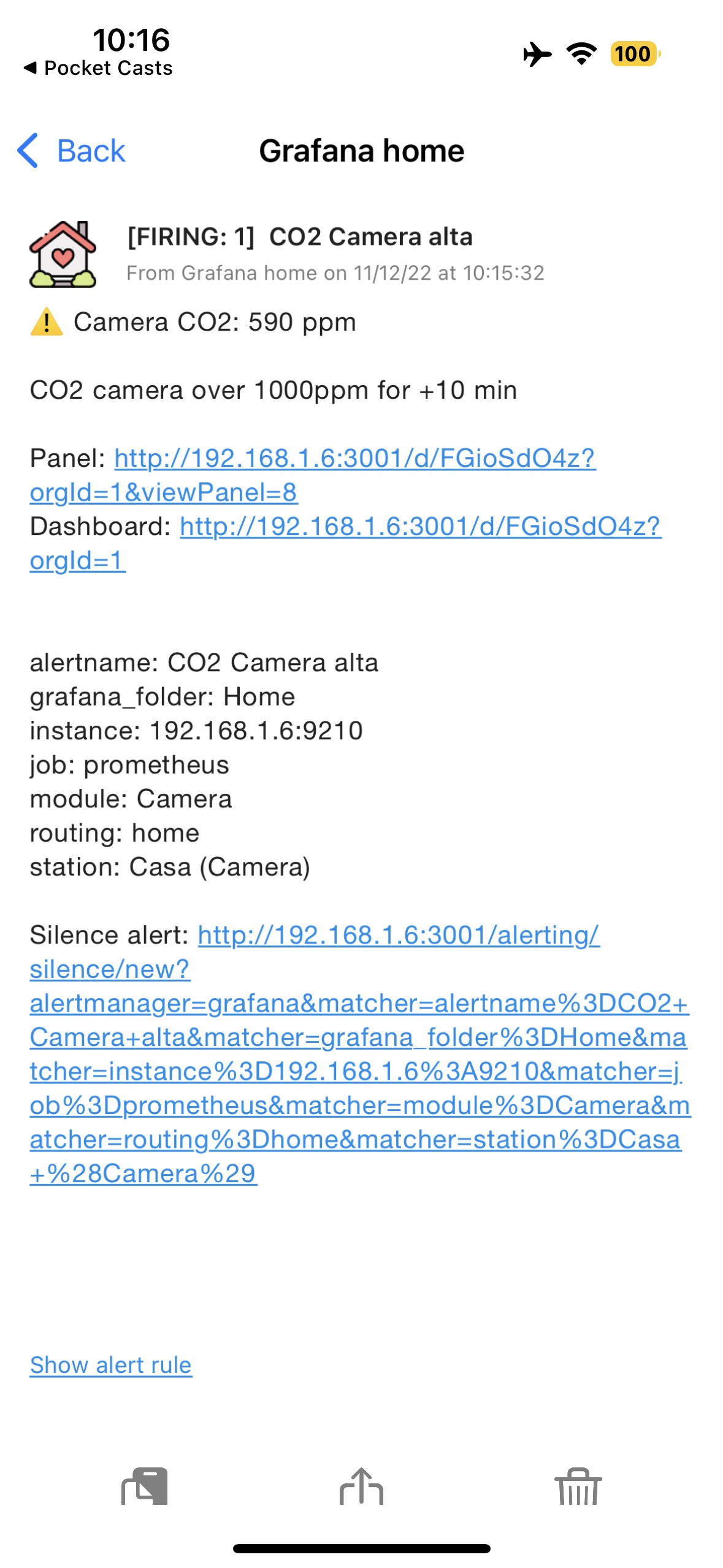Tap Show alert rule link
Viewport: 723px width, 1568px height.
click(111, 1365)
